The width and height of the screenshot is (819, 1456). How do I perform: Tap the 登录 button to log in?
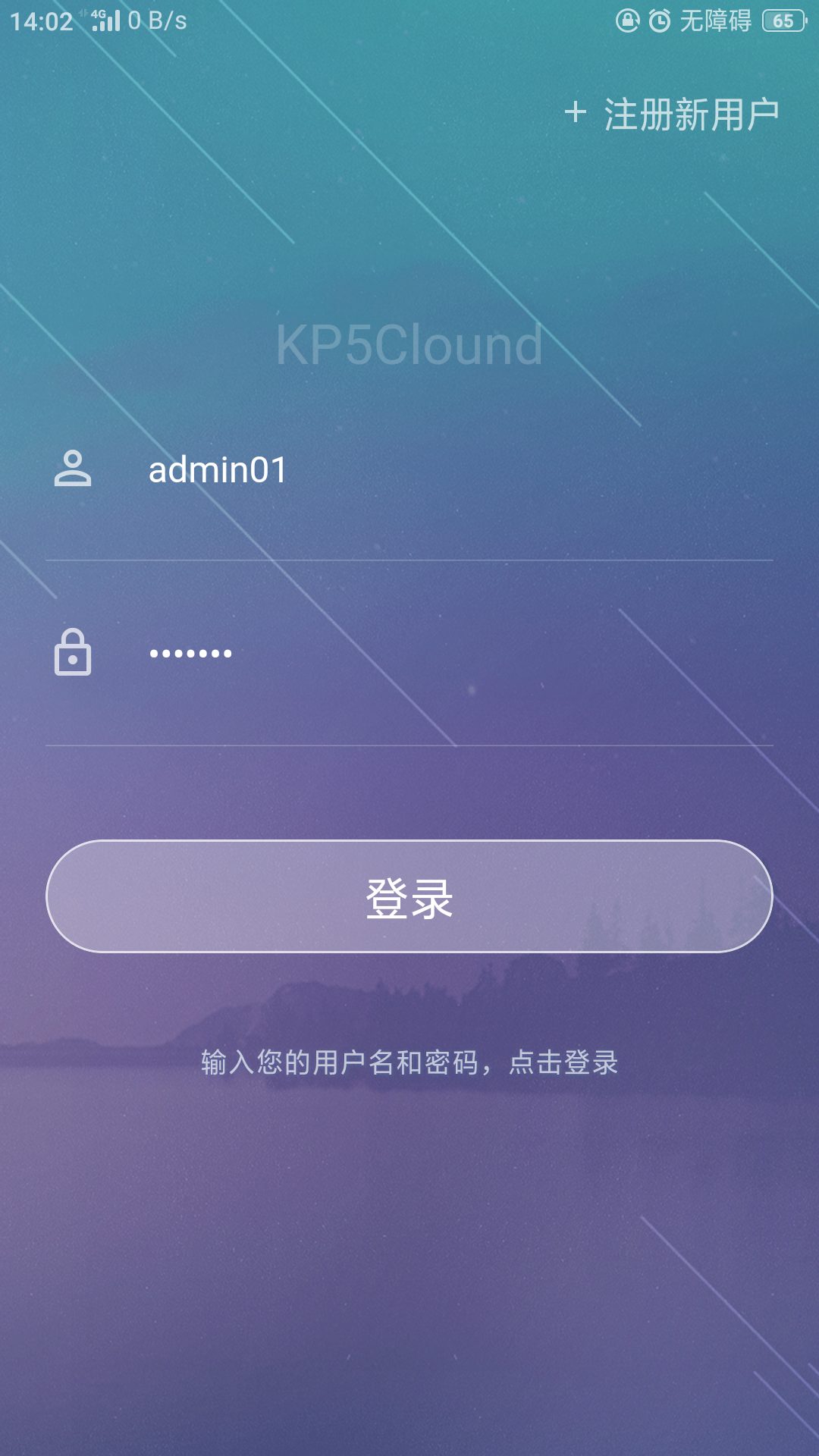(409, 896)
